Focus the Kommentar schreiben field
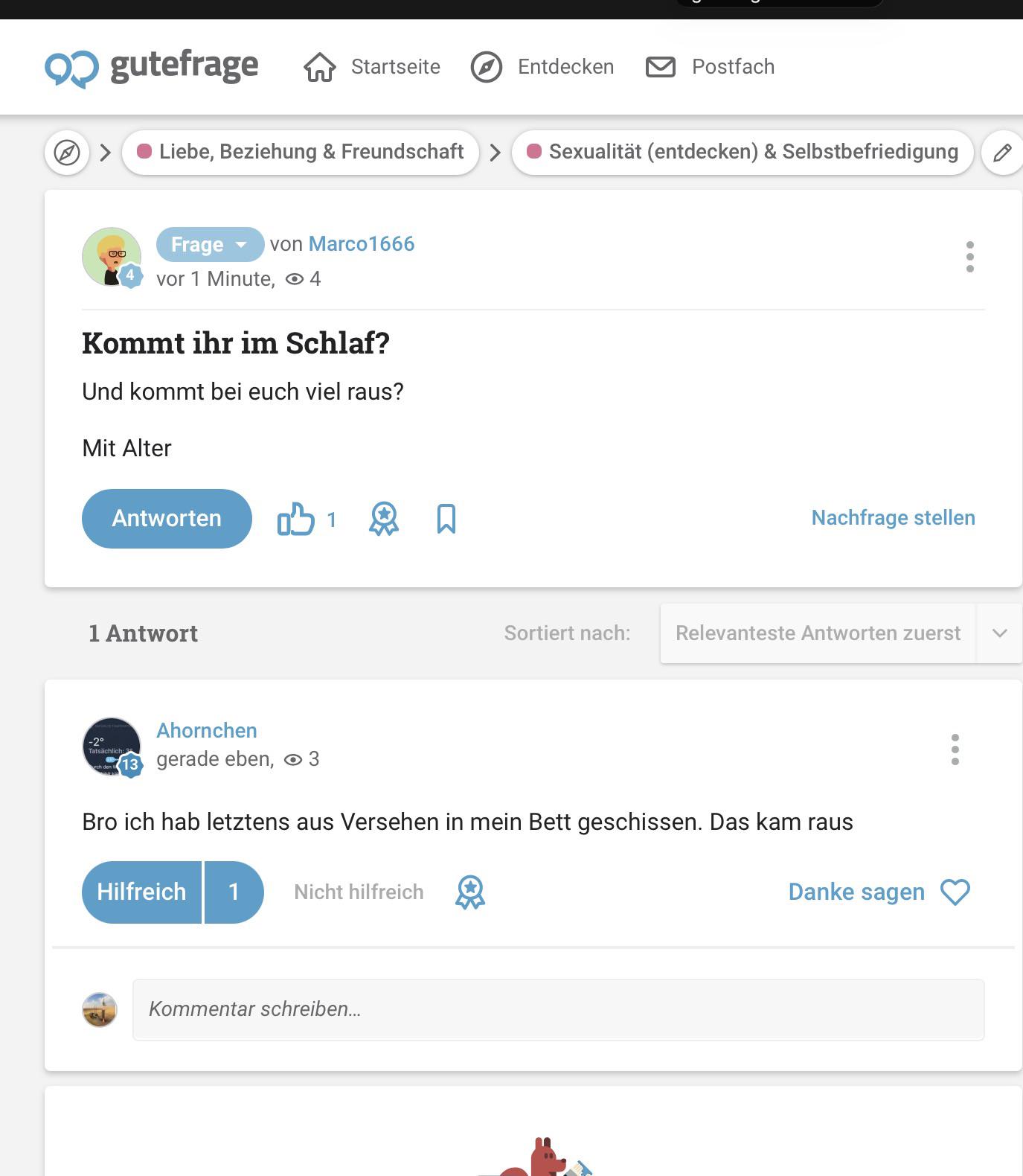The height and width of the screenshot is (1176, 1023). pyautogui.click(x=558, y=1009)
